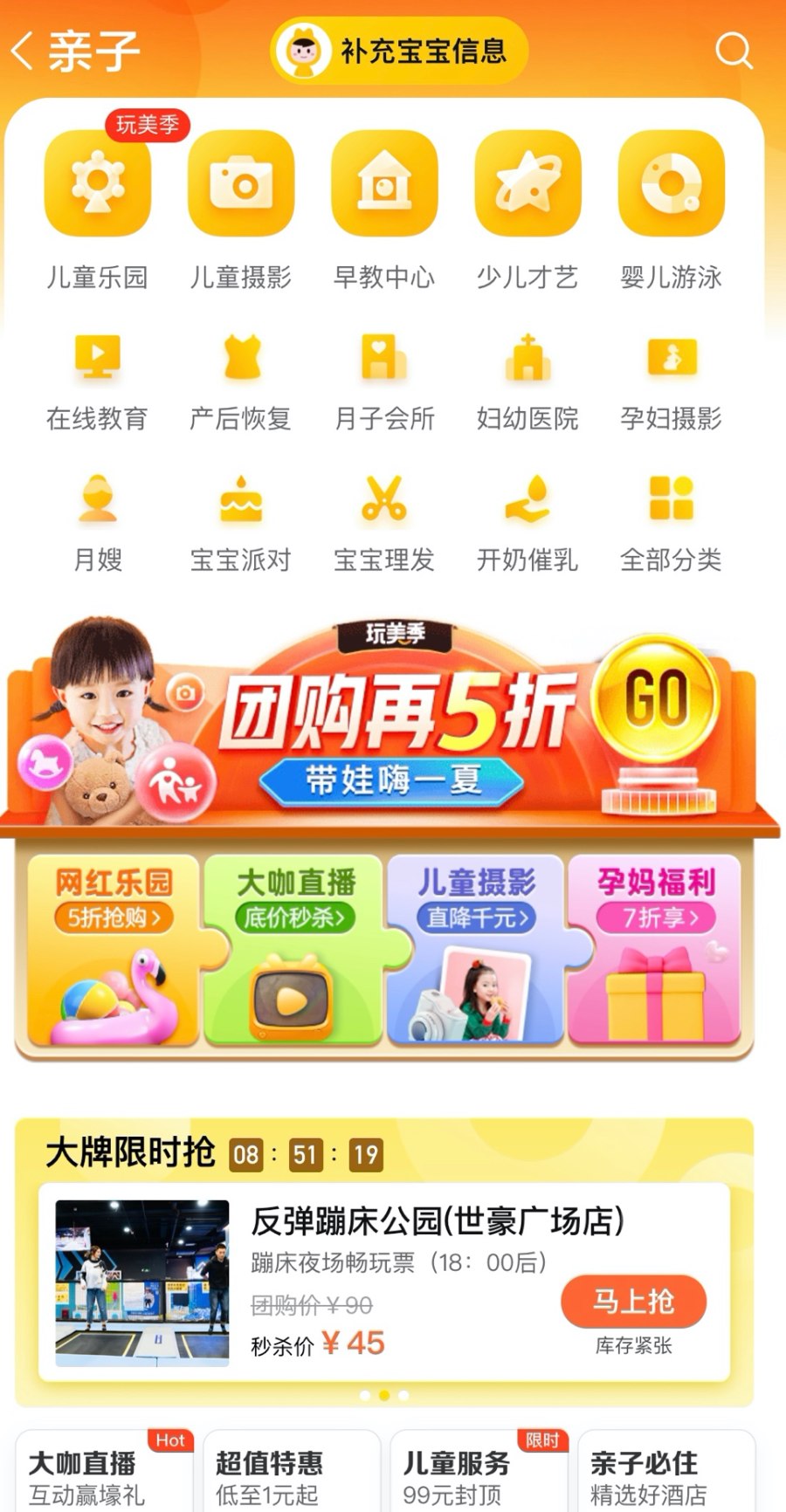Open 婴儿游泳 category
The height and width of the screenshot is (1512, 786).
click(671, 185)
